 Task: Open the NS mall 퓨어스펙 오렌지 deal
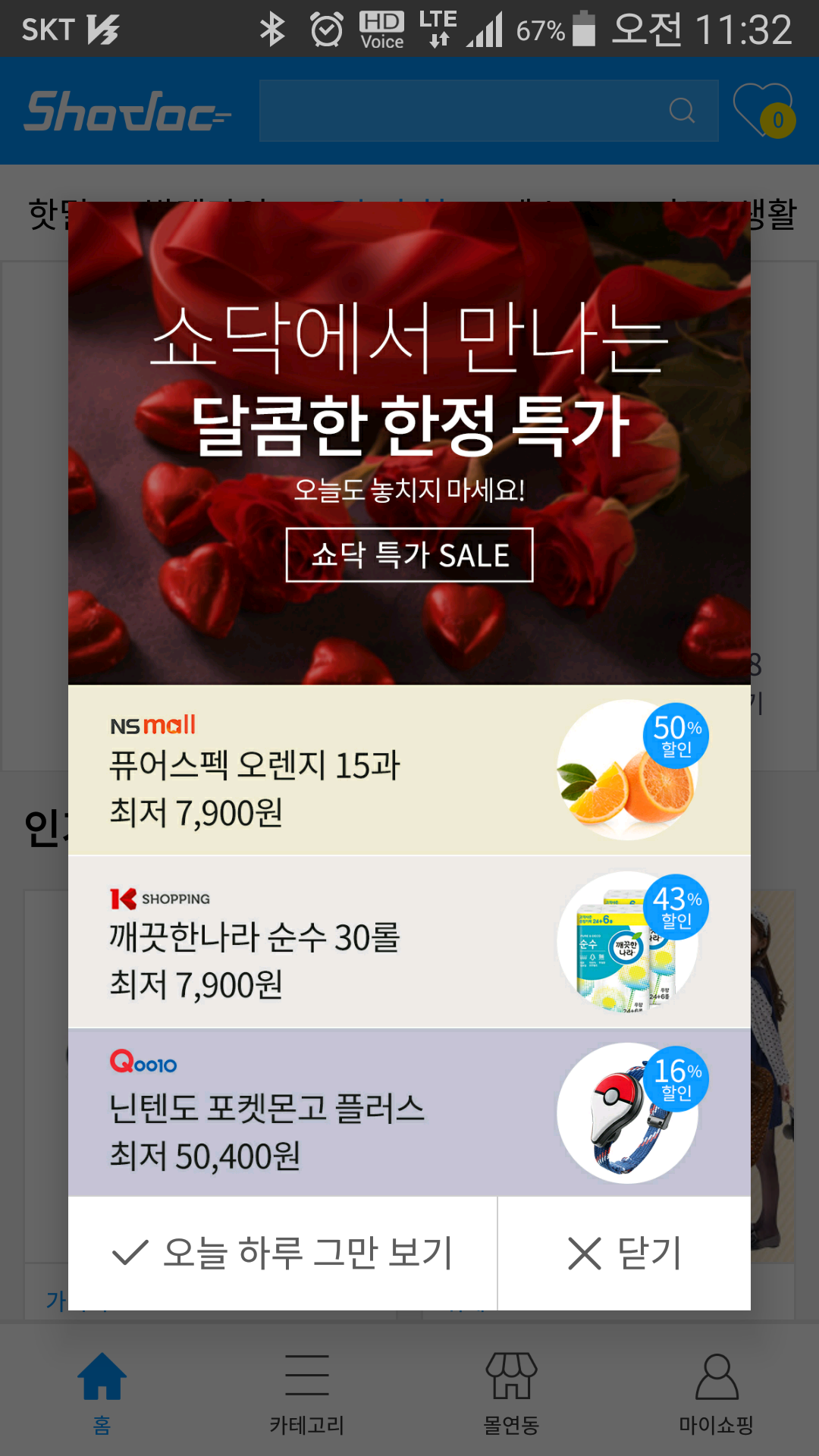coord(409,770)
